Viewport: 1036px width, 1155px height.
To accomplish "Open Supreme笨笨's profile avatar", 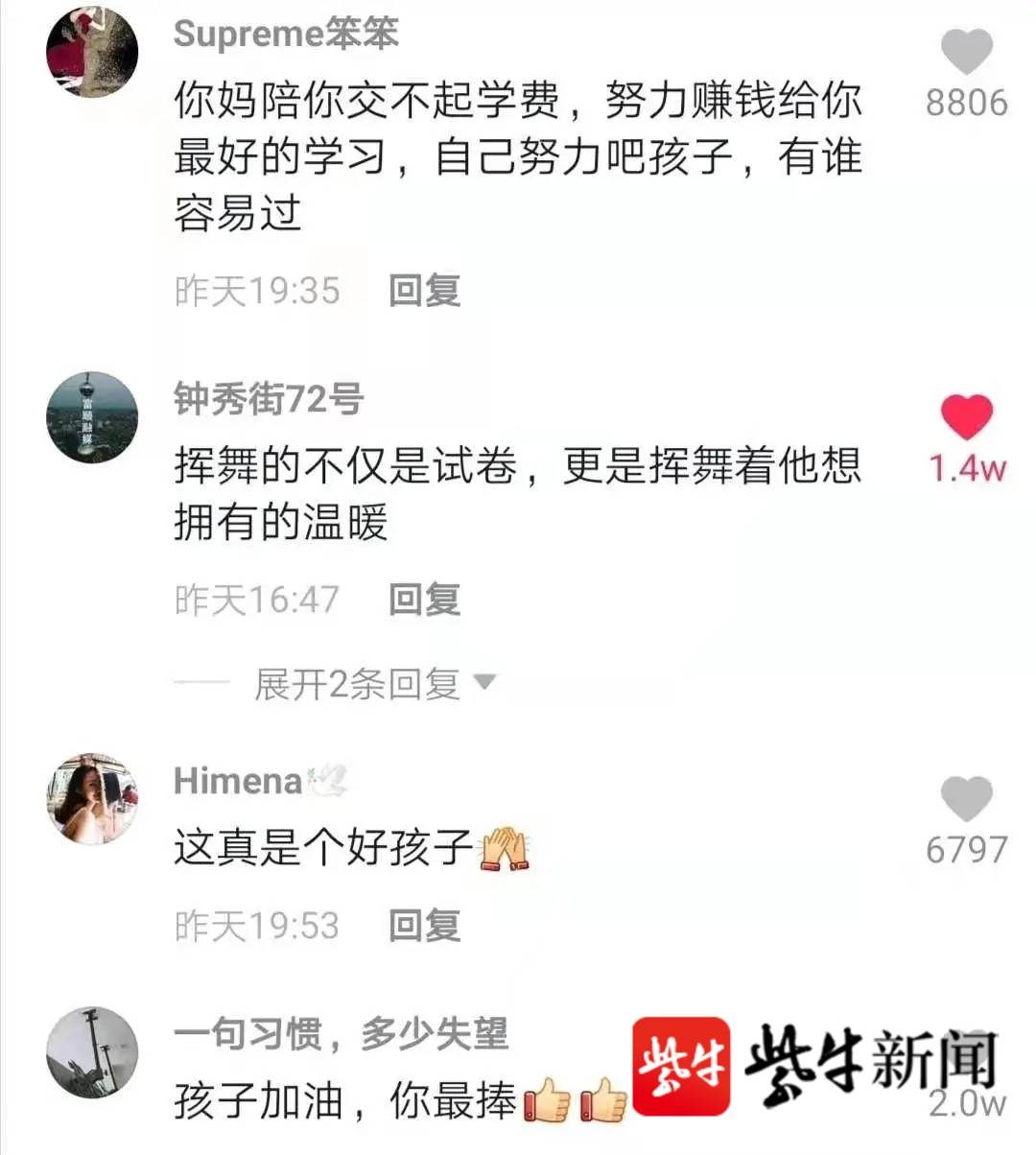I will [92, 51].
